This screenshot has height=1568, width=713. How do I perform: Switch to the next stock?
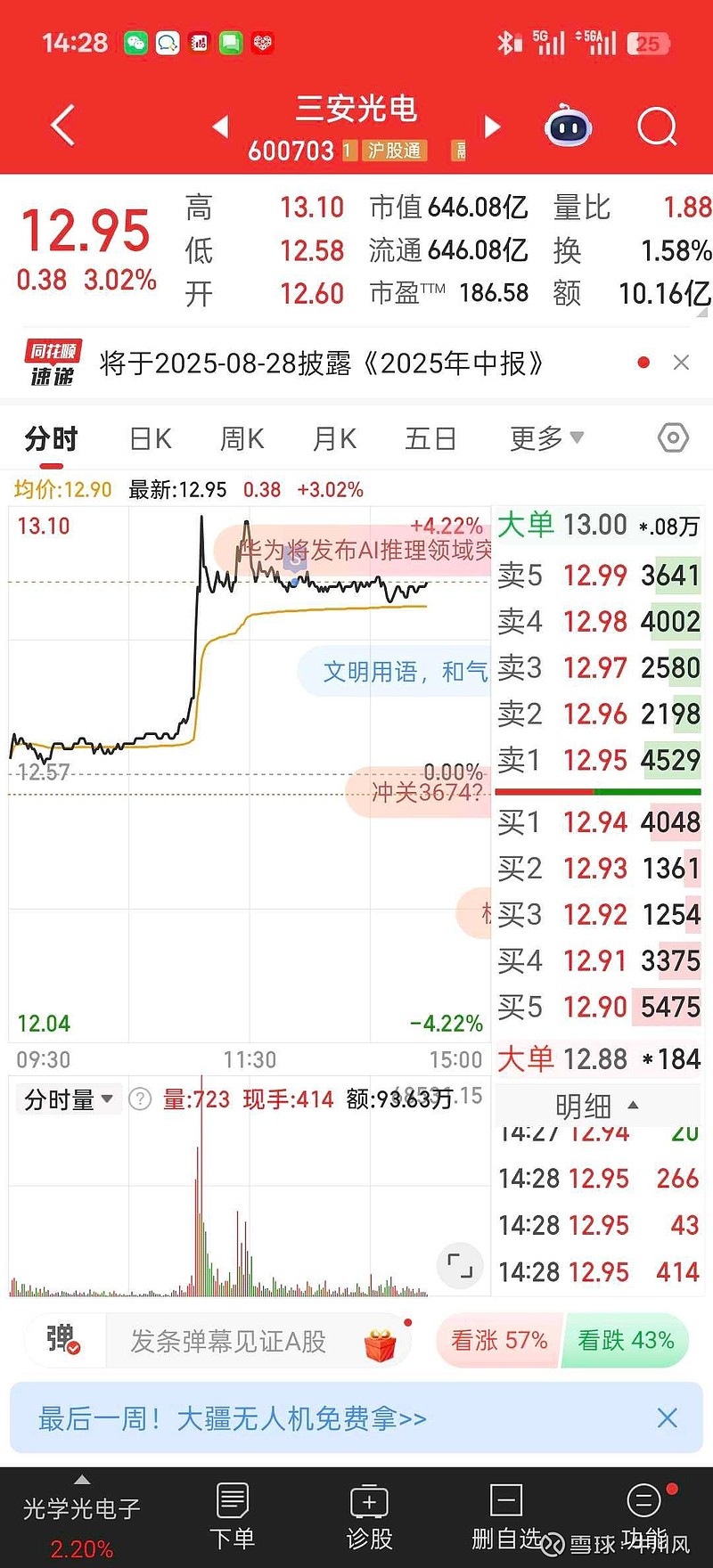[492, 127]
